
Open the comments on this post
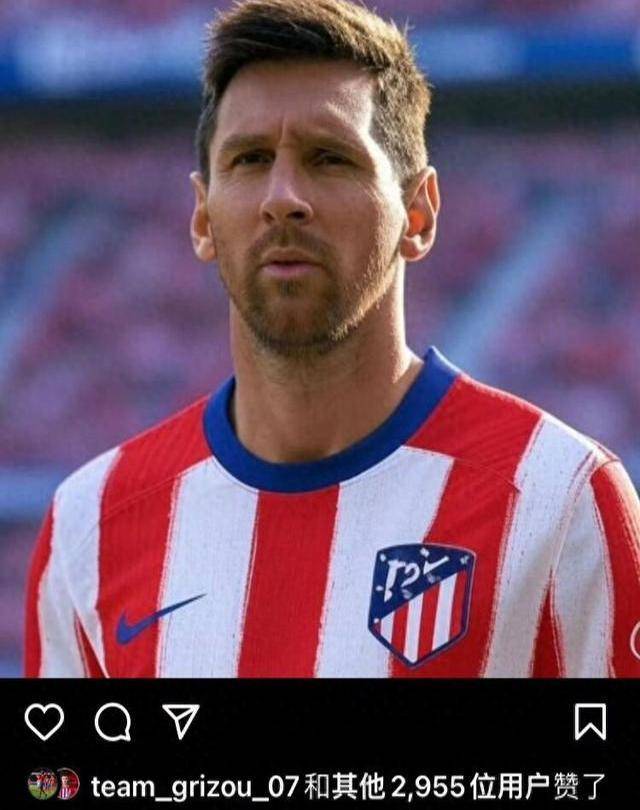click(x=113, y=721)
